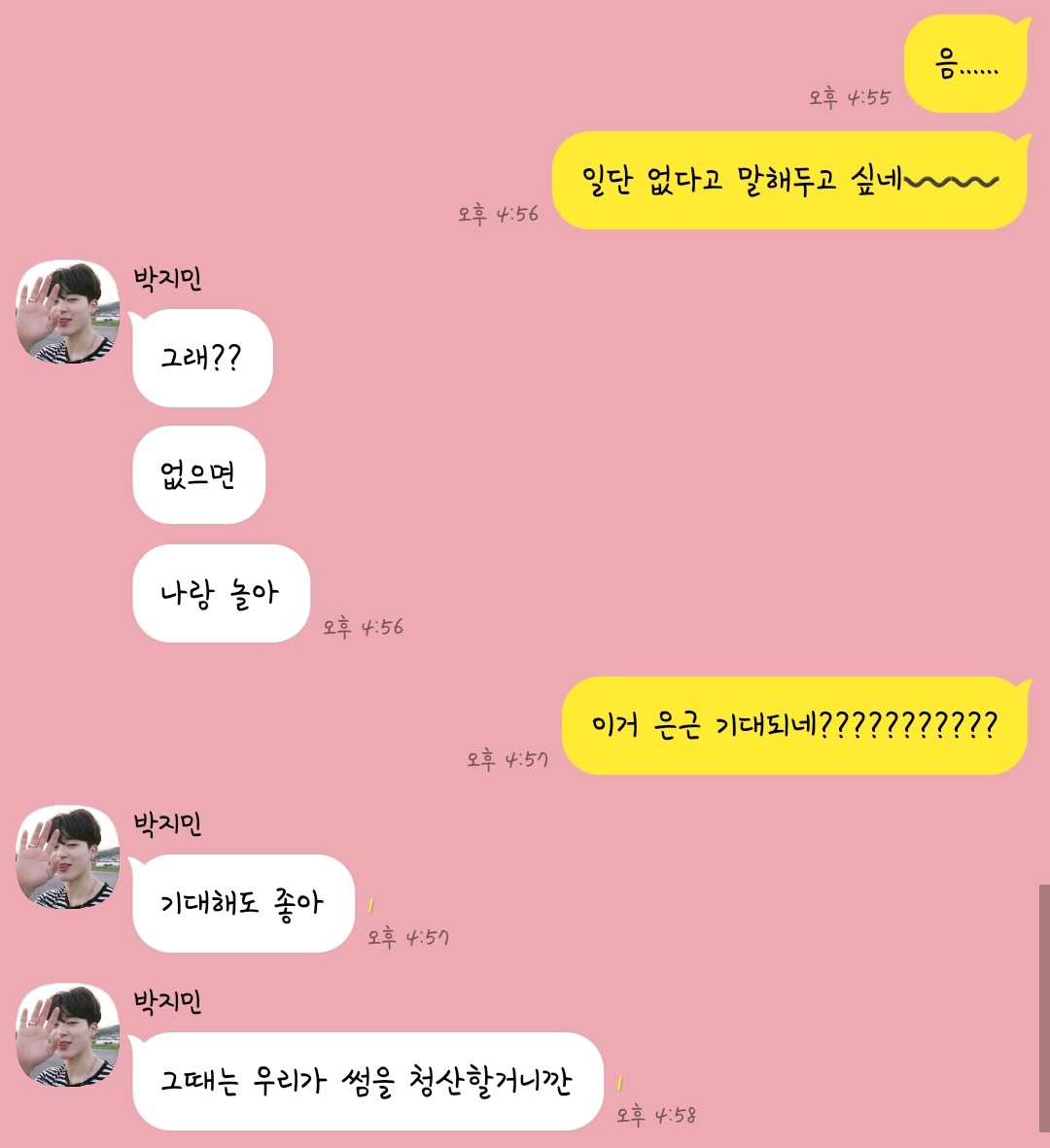Select the bubble 일단 없다고 말해두고 싶네

pyautogui.click(x=787, y=181)
